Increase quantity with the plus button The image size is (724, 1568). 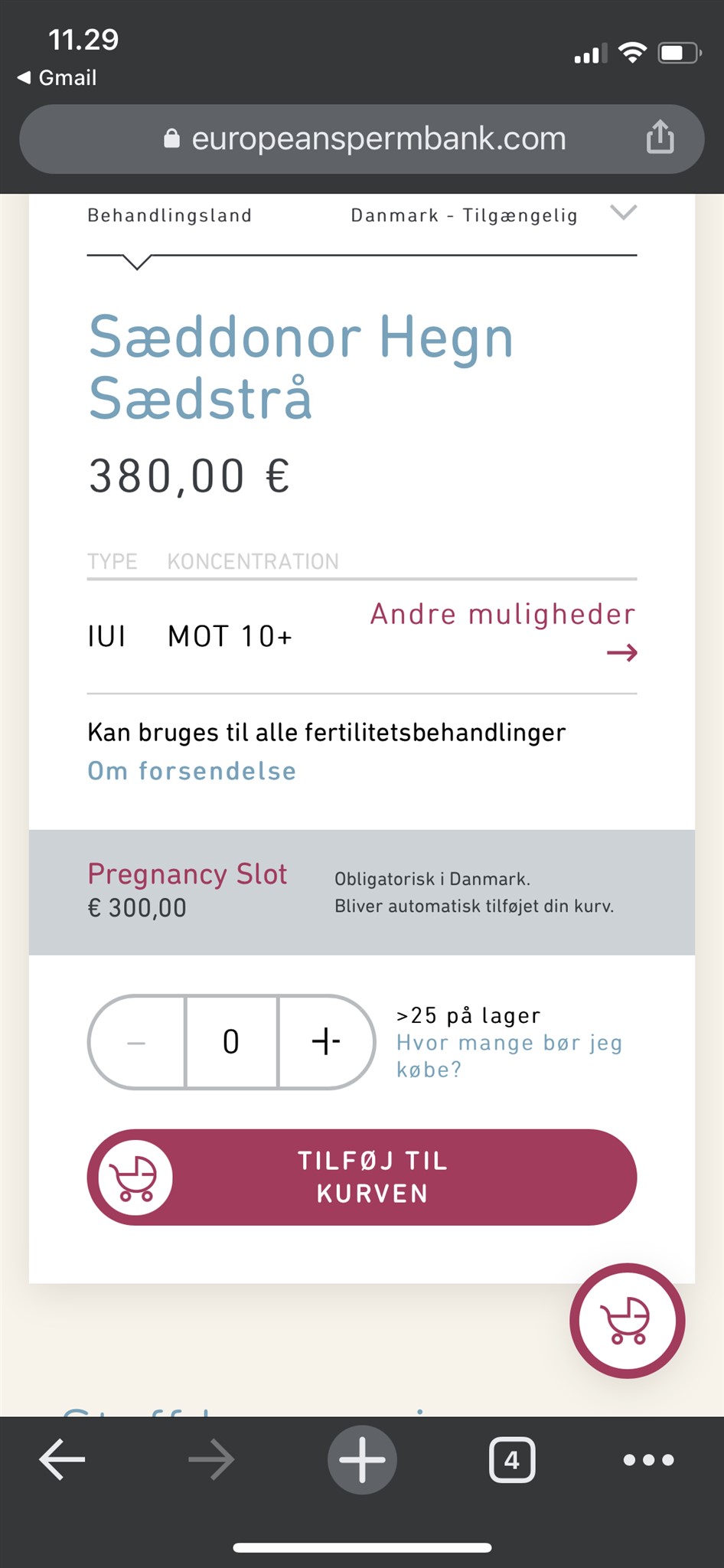326,1042
